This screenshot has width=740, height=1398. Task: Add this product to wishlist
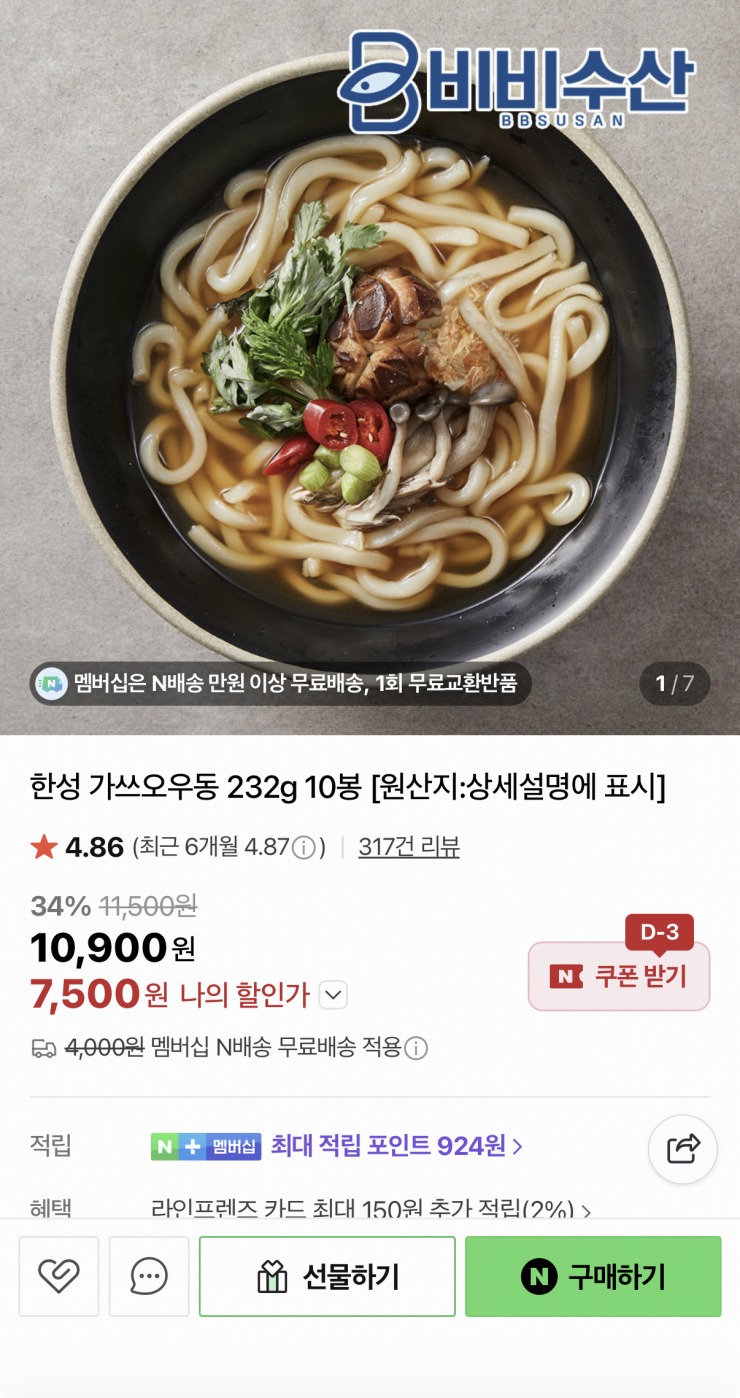coord(59,1276)
